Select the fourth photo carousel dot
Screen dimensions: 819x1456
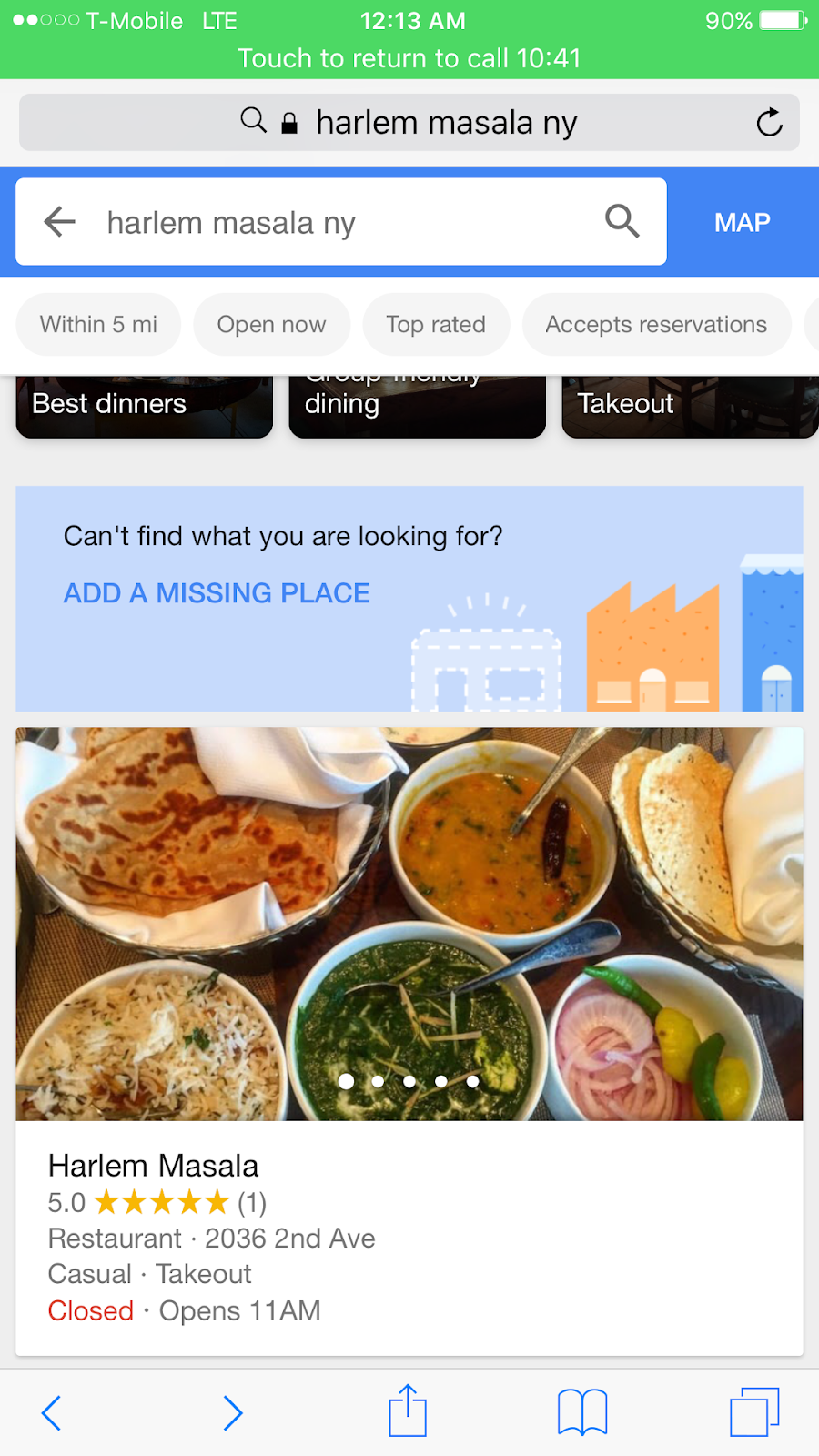tap(441, 1081)
